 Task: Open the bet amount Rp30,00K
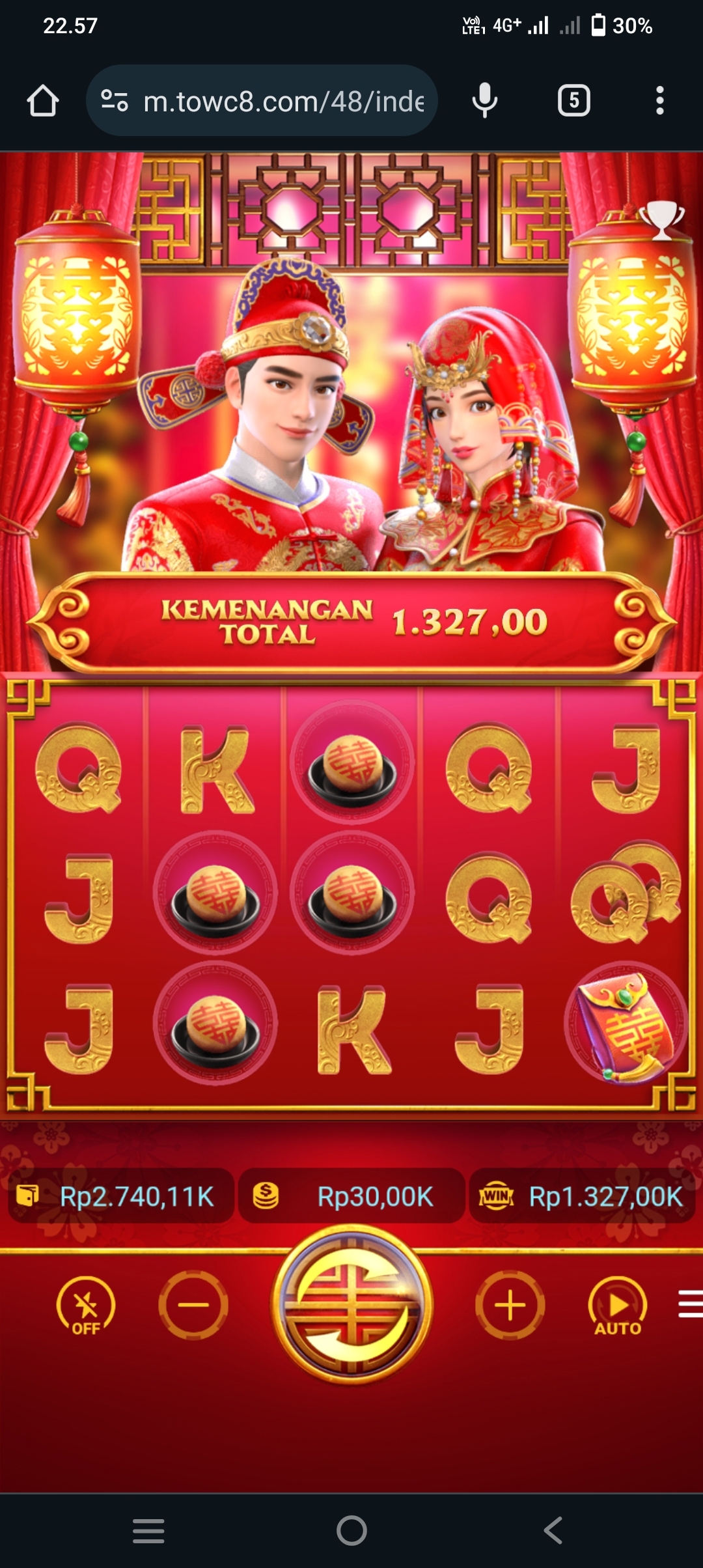click(x=351, y=1196)
